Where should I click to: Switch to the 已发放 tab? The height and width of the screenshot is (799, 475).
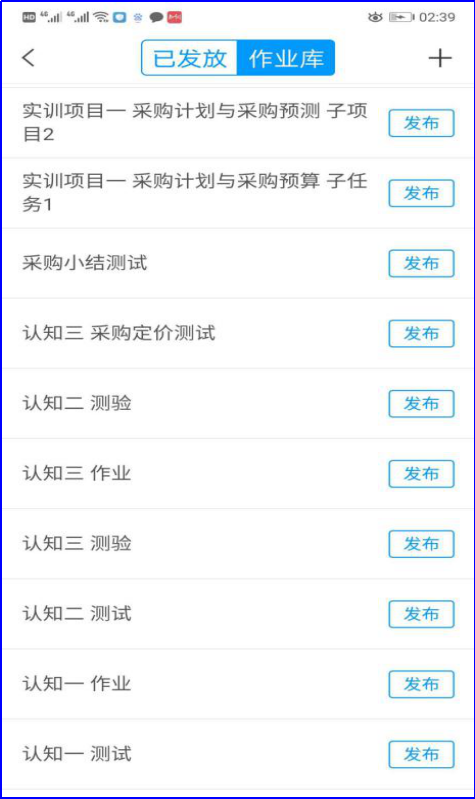tap(190, 58)
